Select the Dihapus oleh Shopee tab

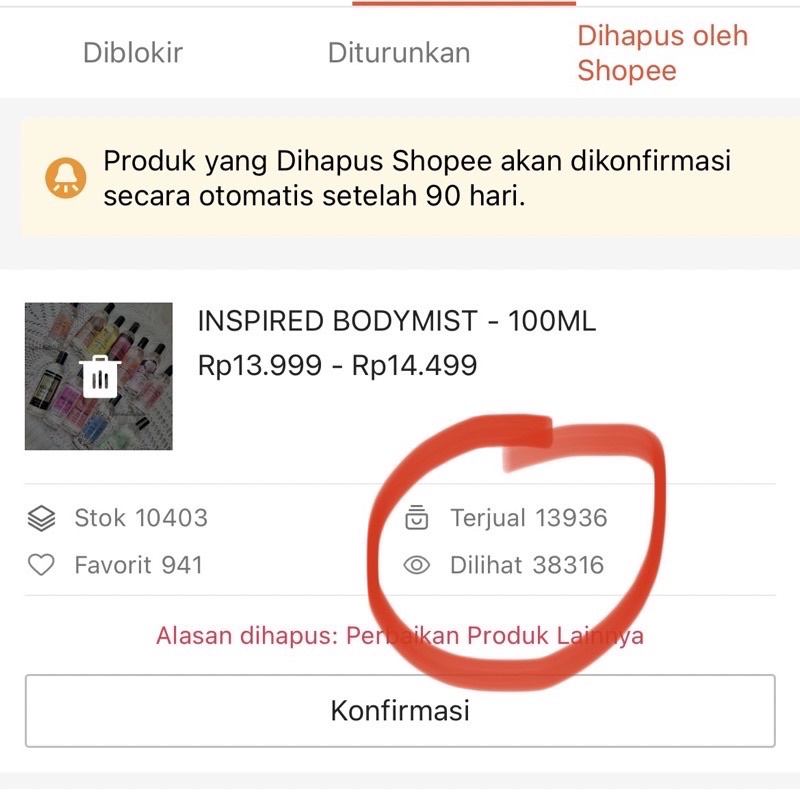[662, 53]
